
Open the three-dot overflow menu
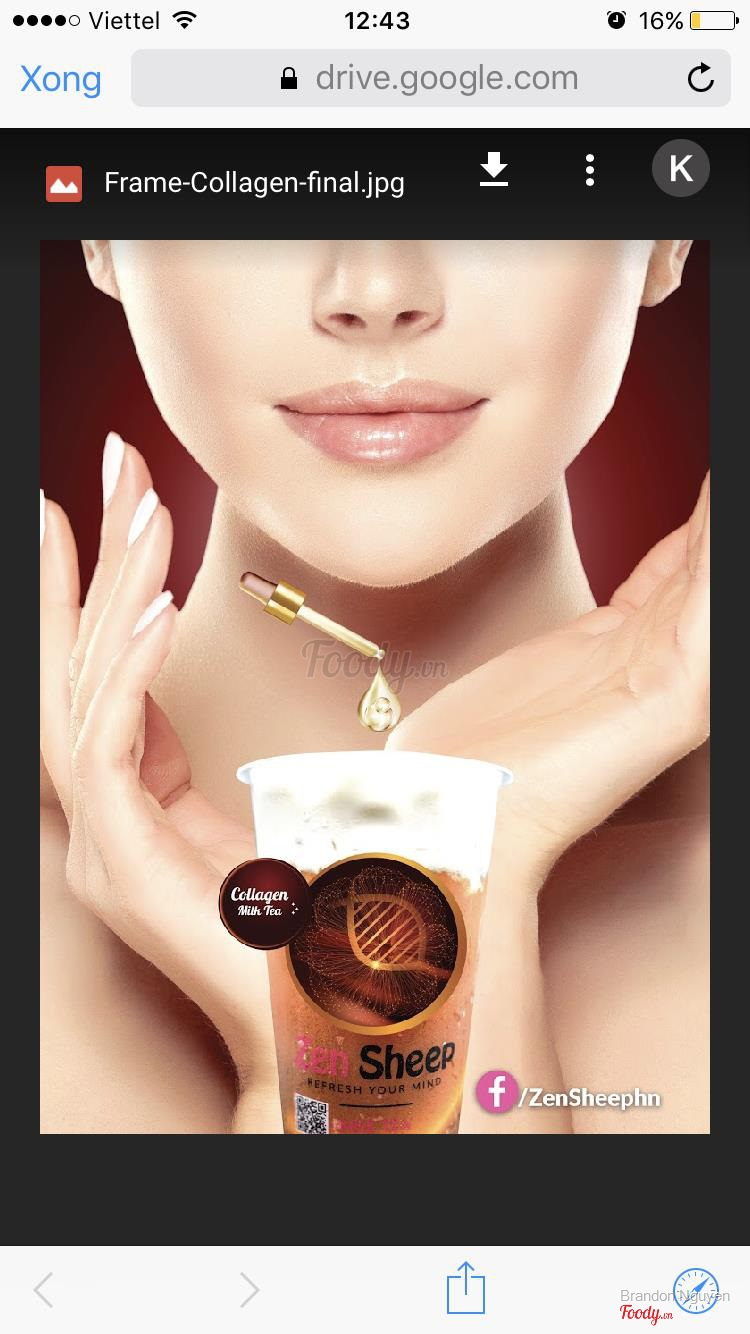click(590, 170)
